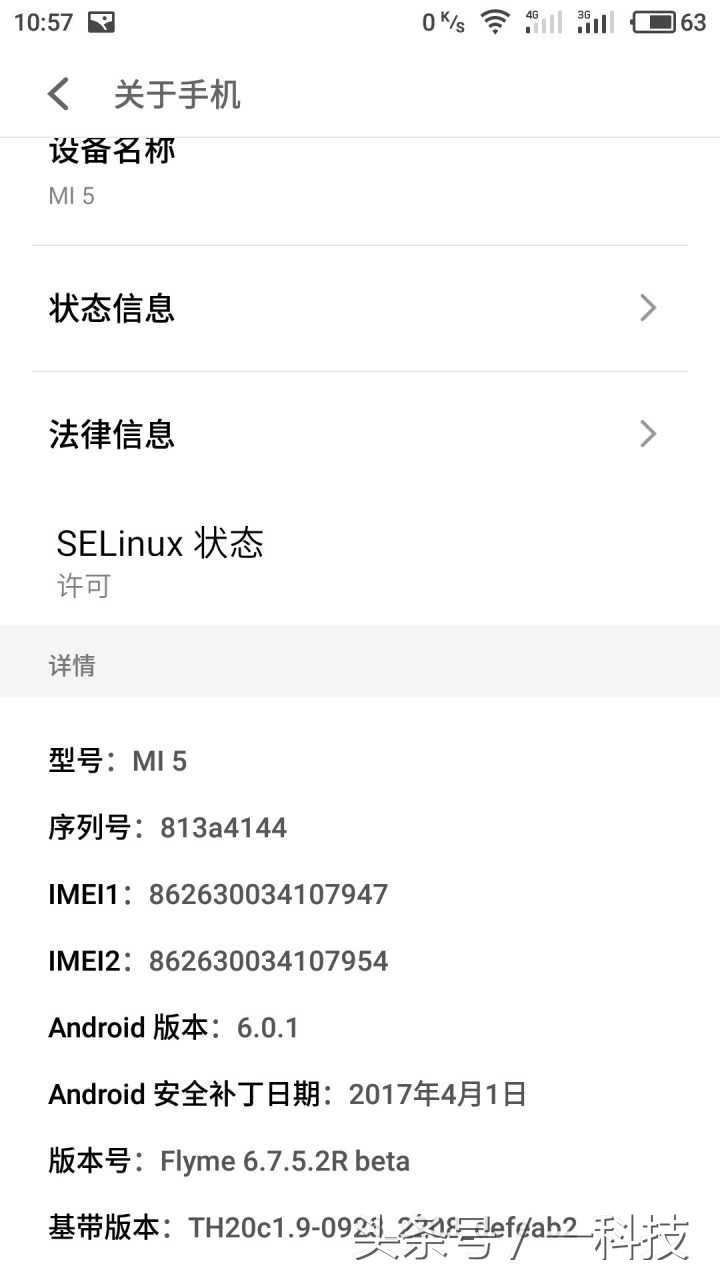Open the 详情 section header
Screen dimensions: 720x1280
click(x=360, y=663)
